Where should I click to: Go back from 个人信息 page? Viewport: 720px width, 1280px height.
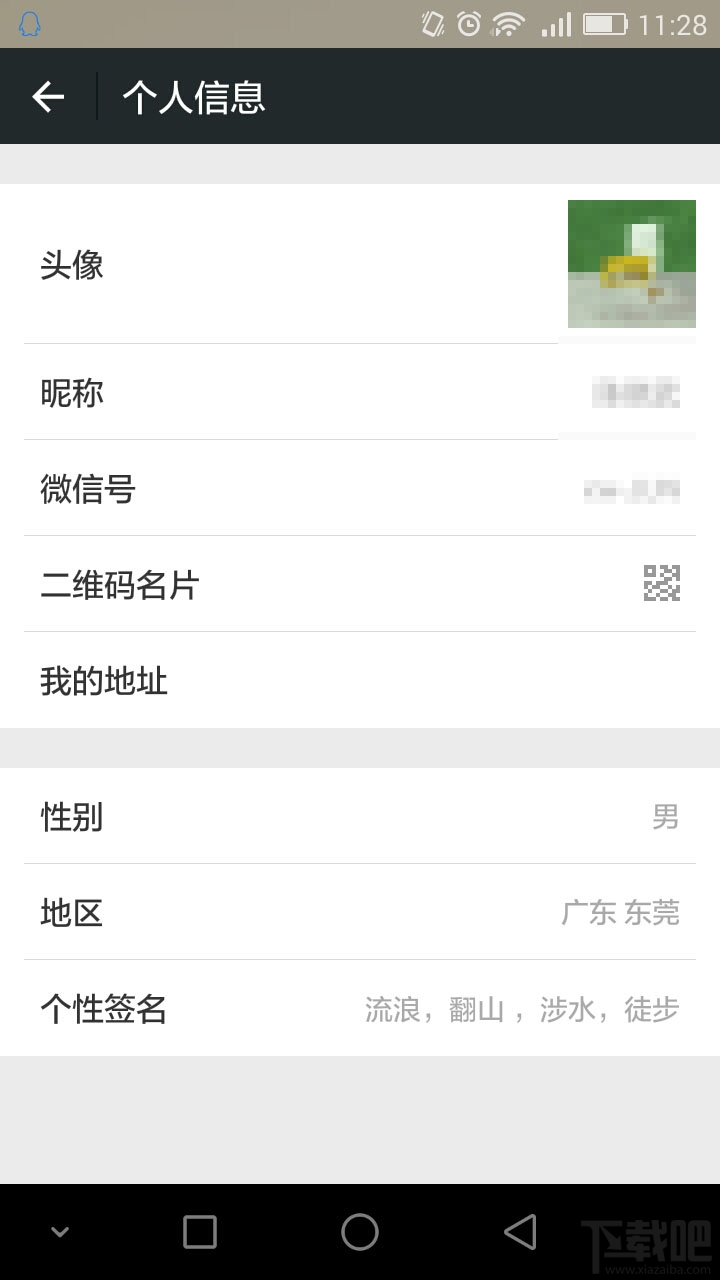tap(48, 97)
